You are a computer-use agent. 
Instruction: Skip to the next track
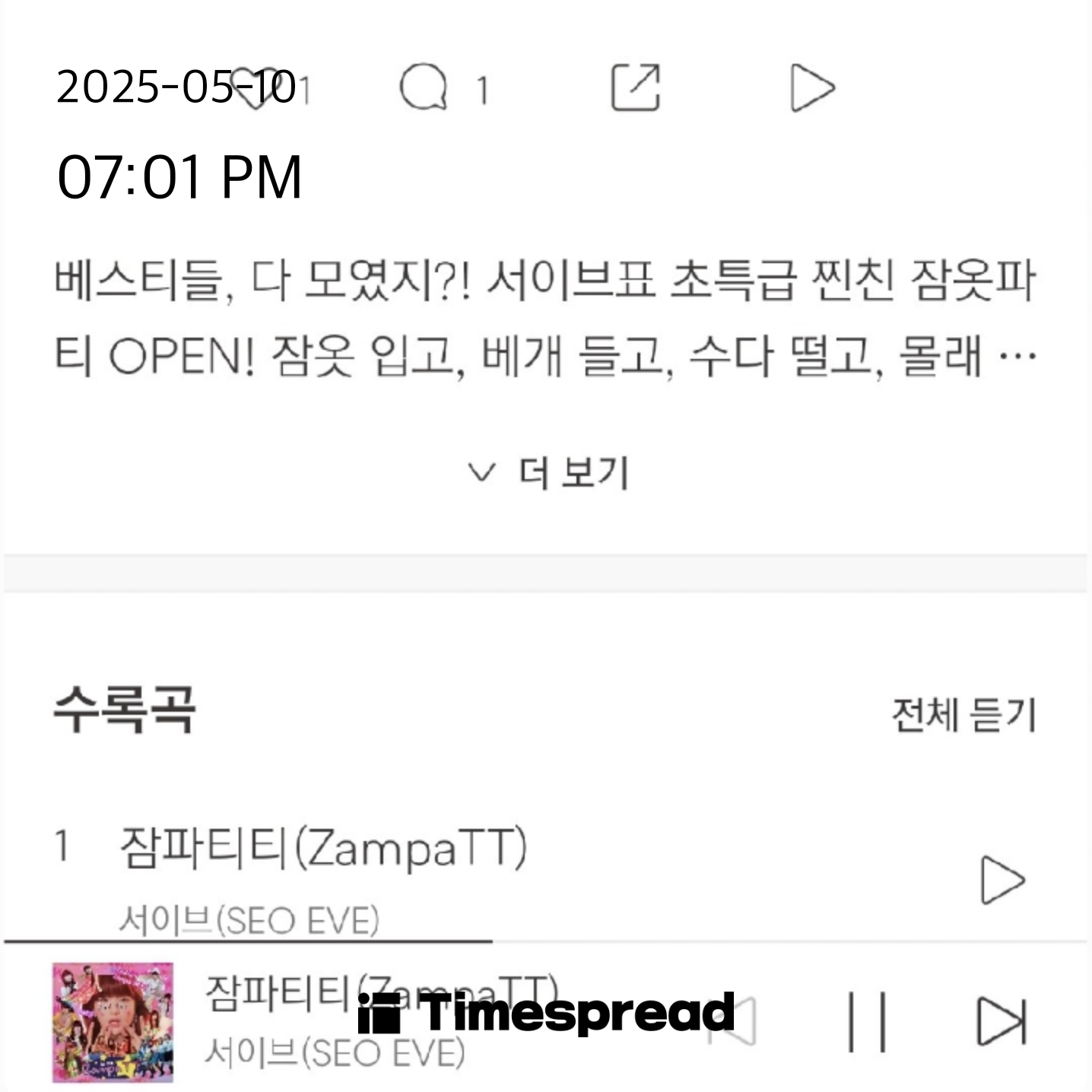point(1002,1021)
